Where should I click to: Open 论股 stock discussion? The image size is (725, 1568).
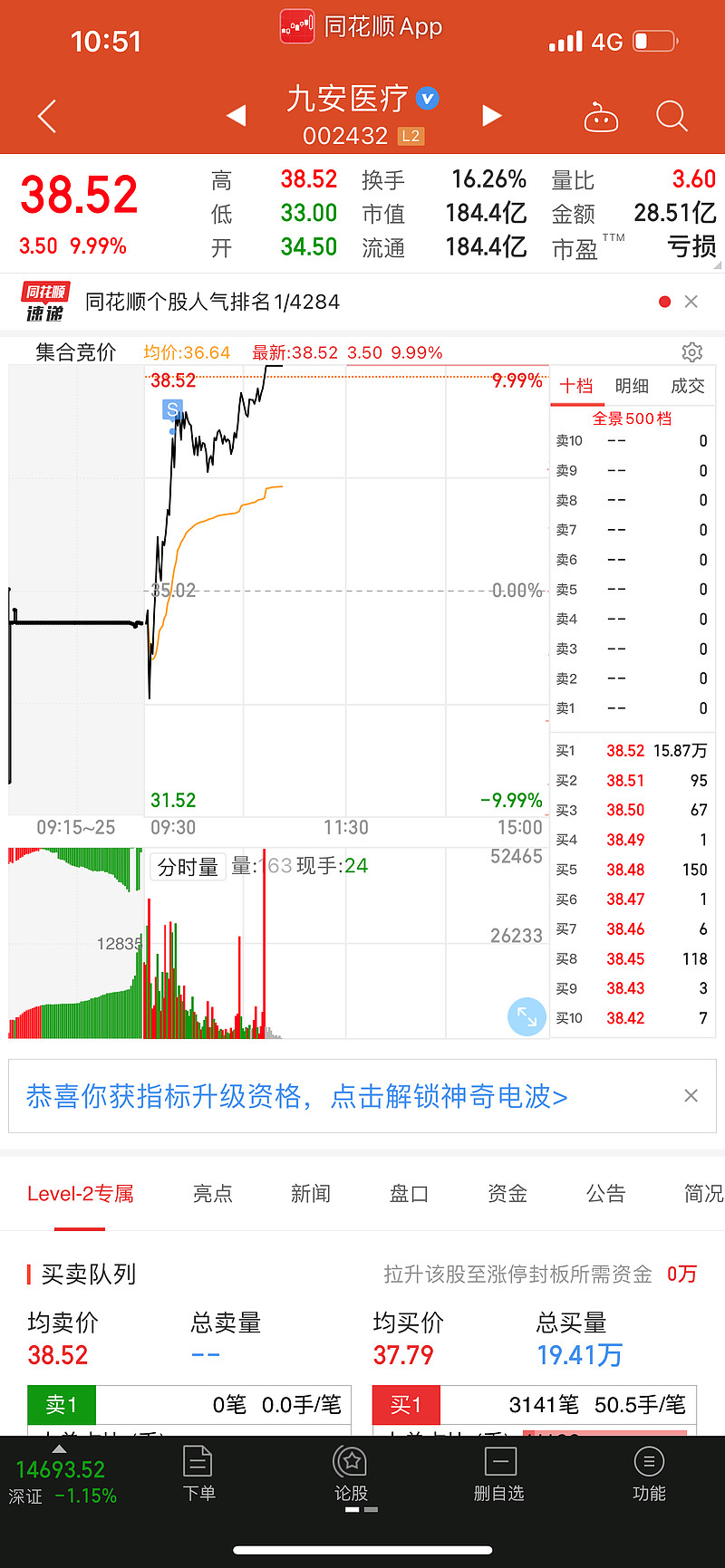click(x=351, y=1474)
